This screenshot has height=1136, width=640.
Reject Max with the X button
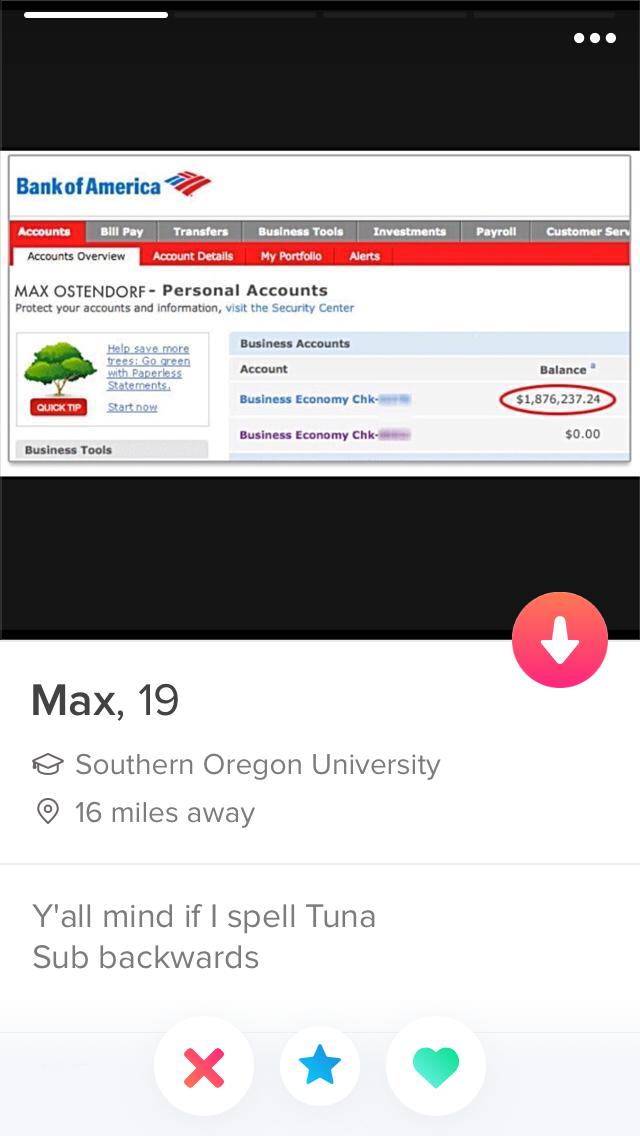point(204,1067)
